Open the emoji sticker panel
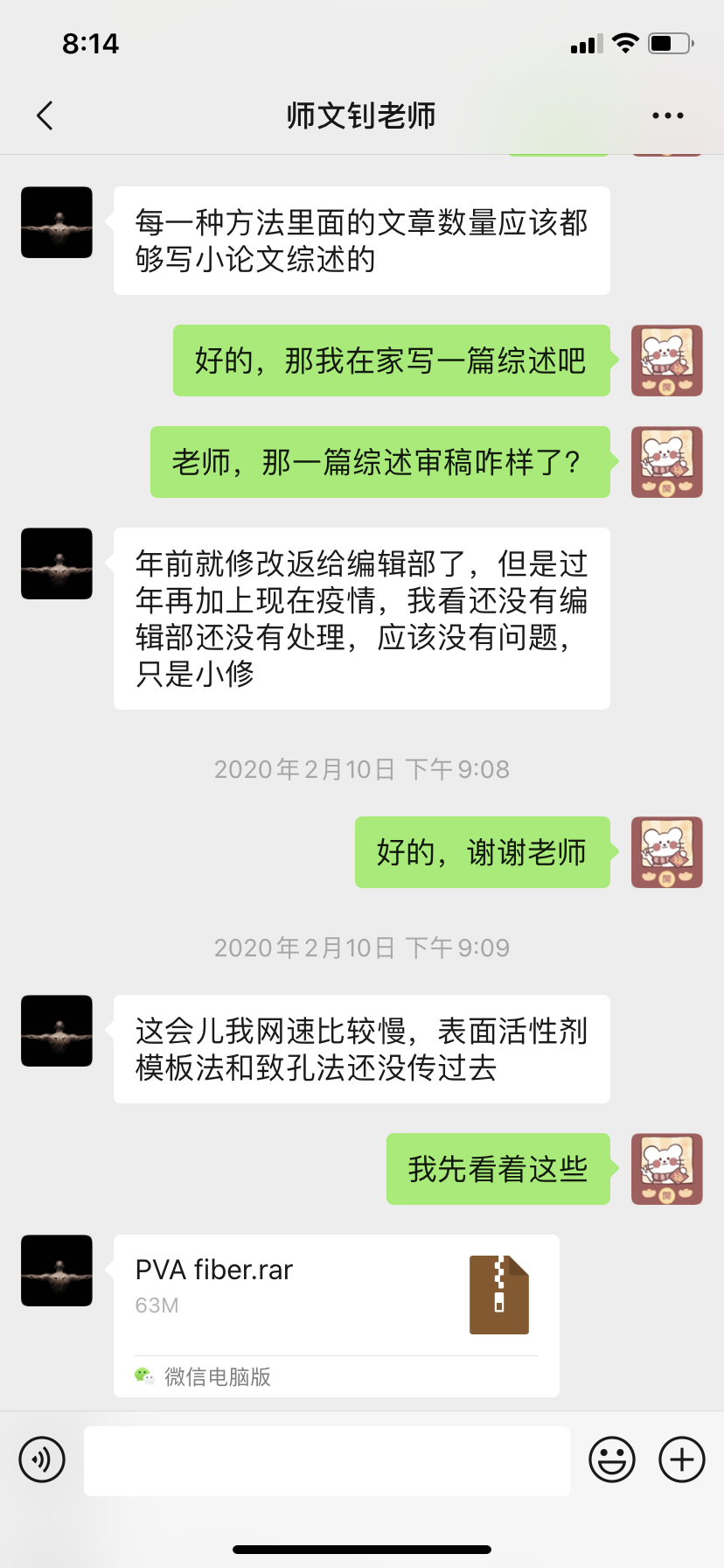The image size is (724, 1568). pyautogui.click(x=611, y=1459)
